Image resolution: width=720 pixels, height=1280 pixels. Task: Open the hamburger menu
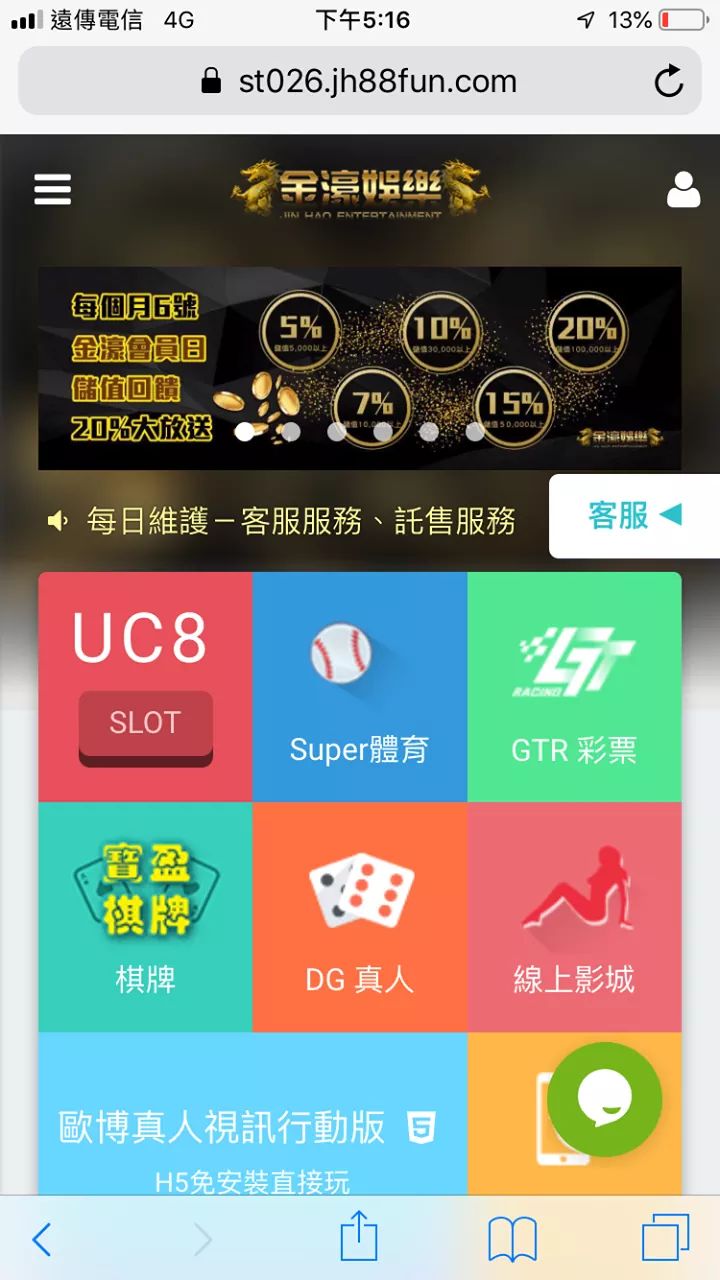pyautogui.click(x=52, y=189)
